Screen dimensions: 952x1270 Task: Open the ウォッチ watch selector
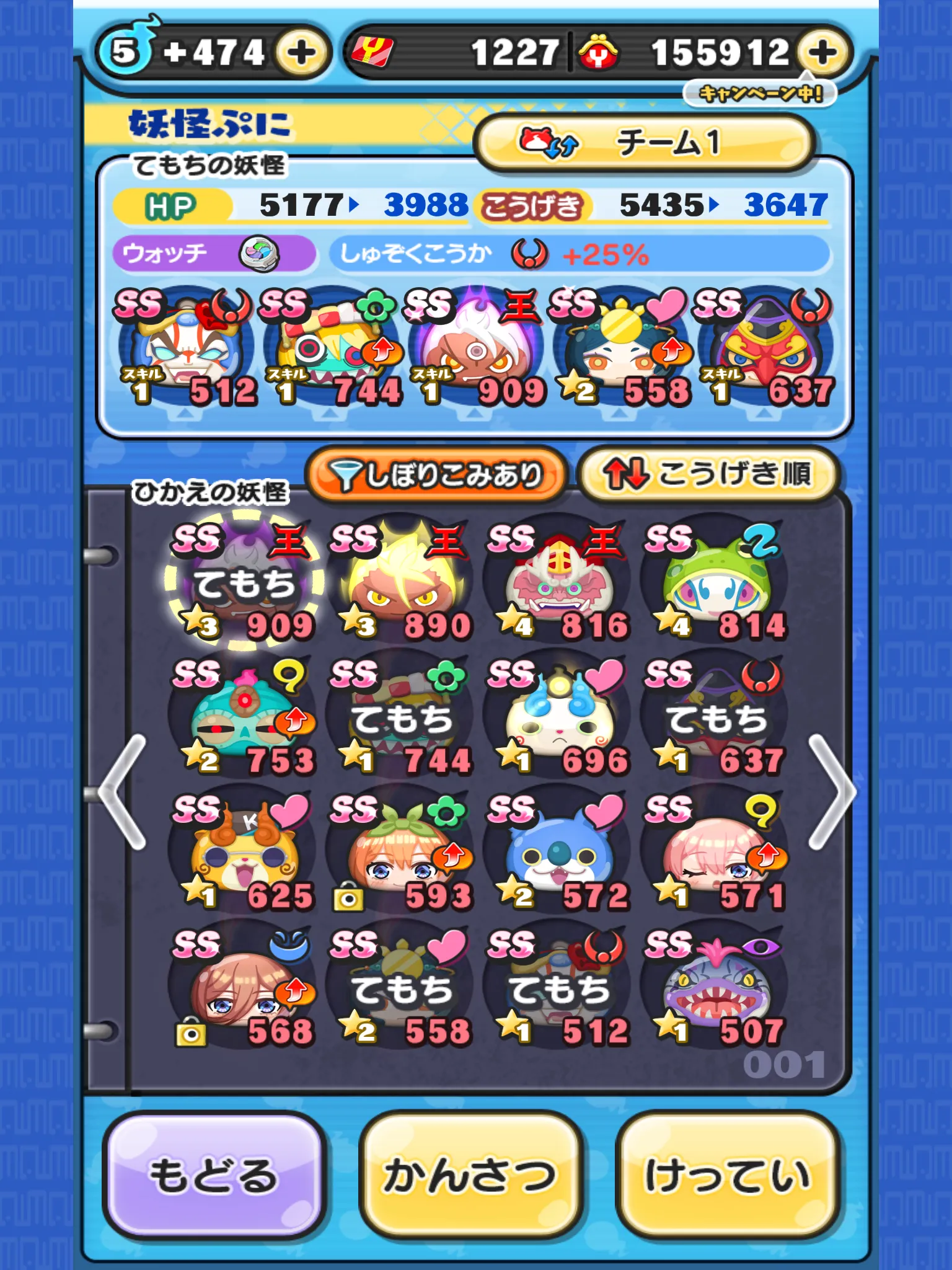[x=214, y=254]
